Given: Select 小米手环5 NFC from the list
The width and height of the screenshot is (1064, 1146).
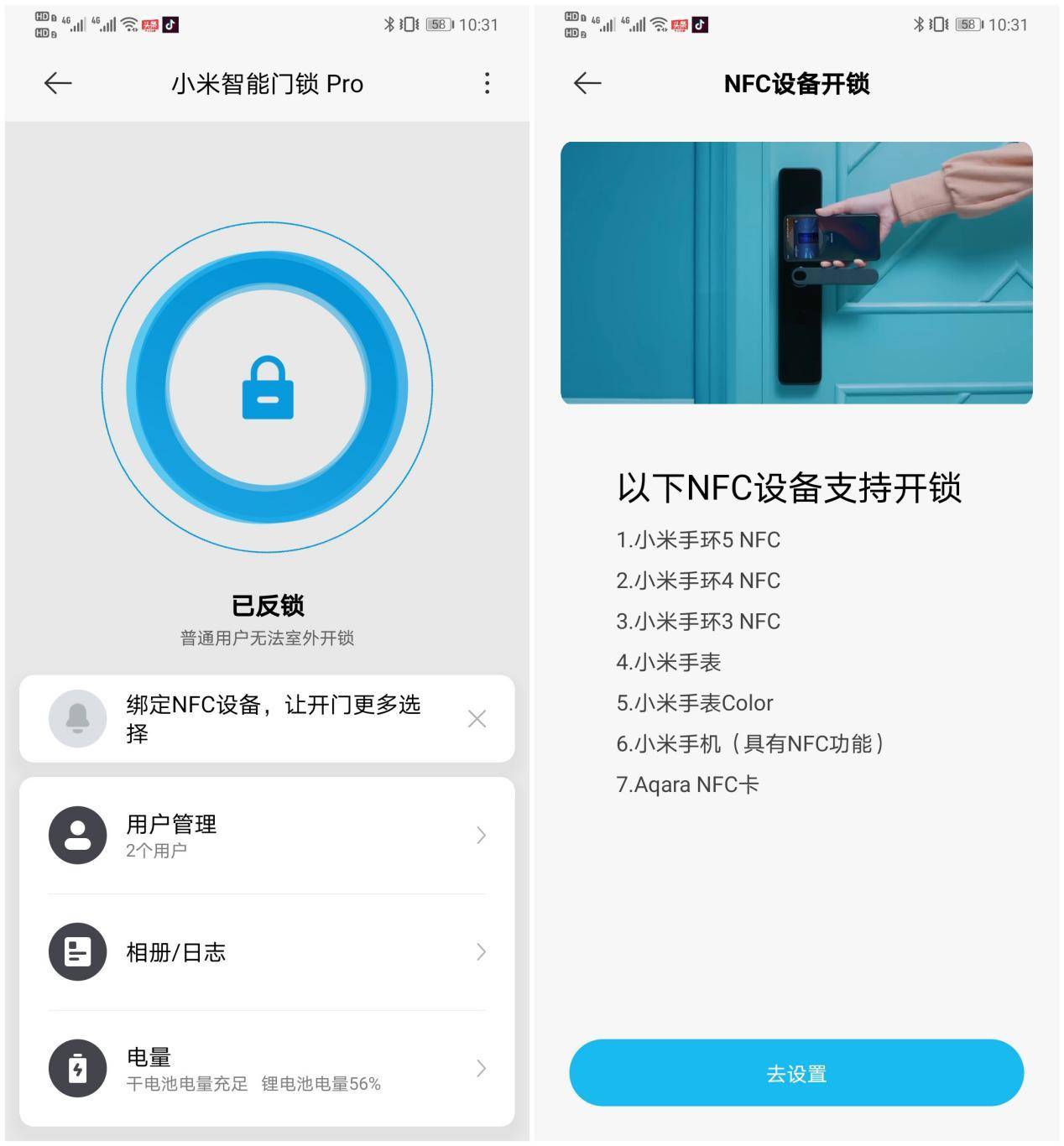Looking at the screenshot, I should 697,539.
